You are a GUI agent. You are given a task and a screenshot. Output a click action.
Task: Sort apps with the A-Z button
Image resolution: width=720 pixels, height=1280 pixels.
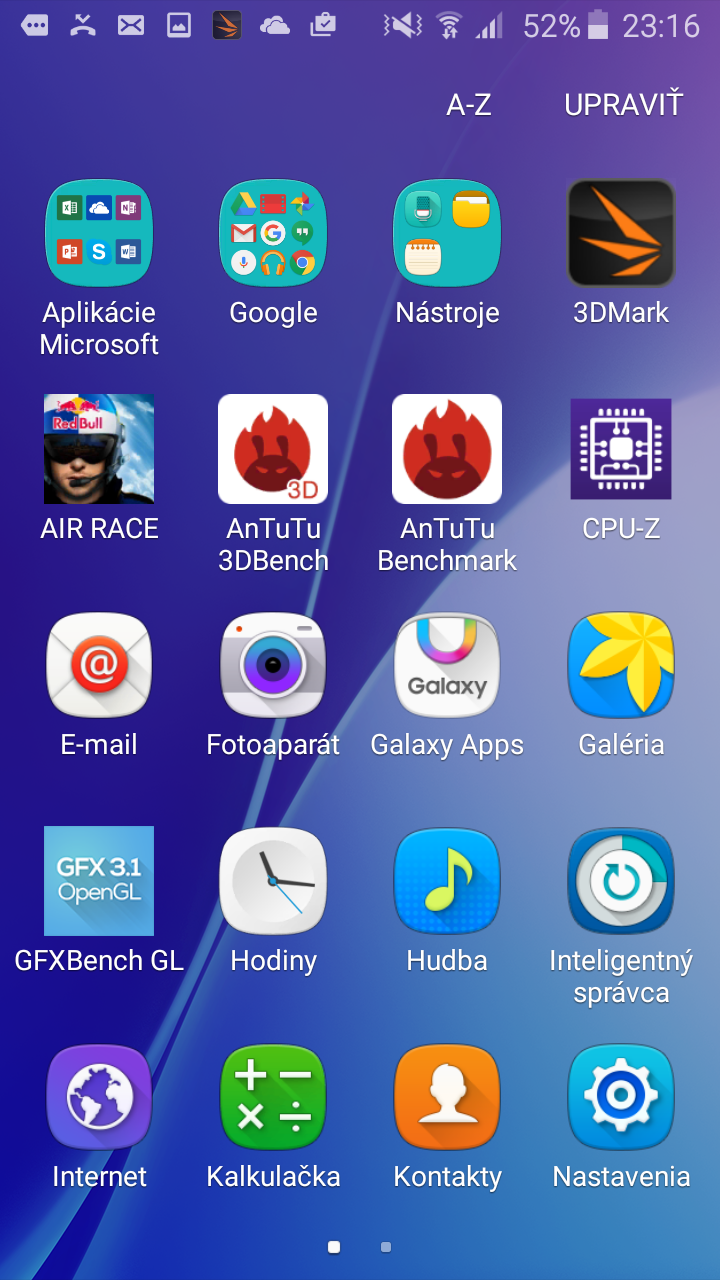(x=468, y=104)
